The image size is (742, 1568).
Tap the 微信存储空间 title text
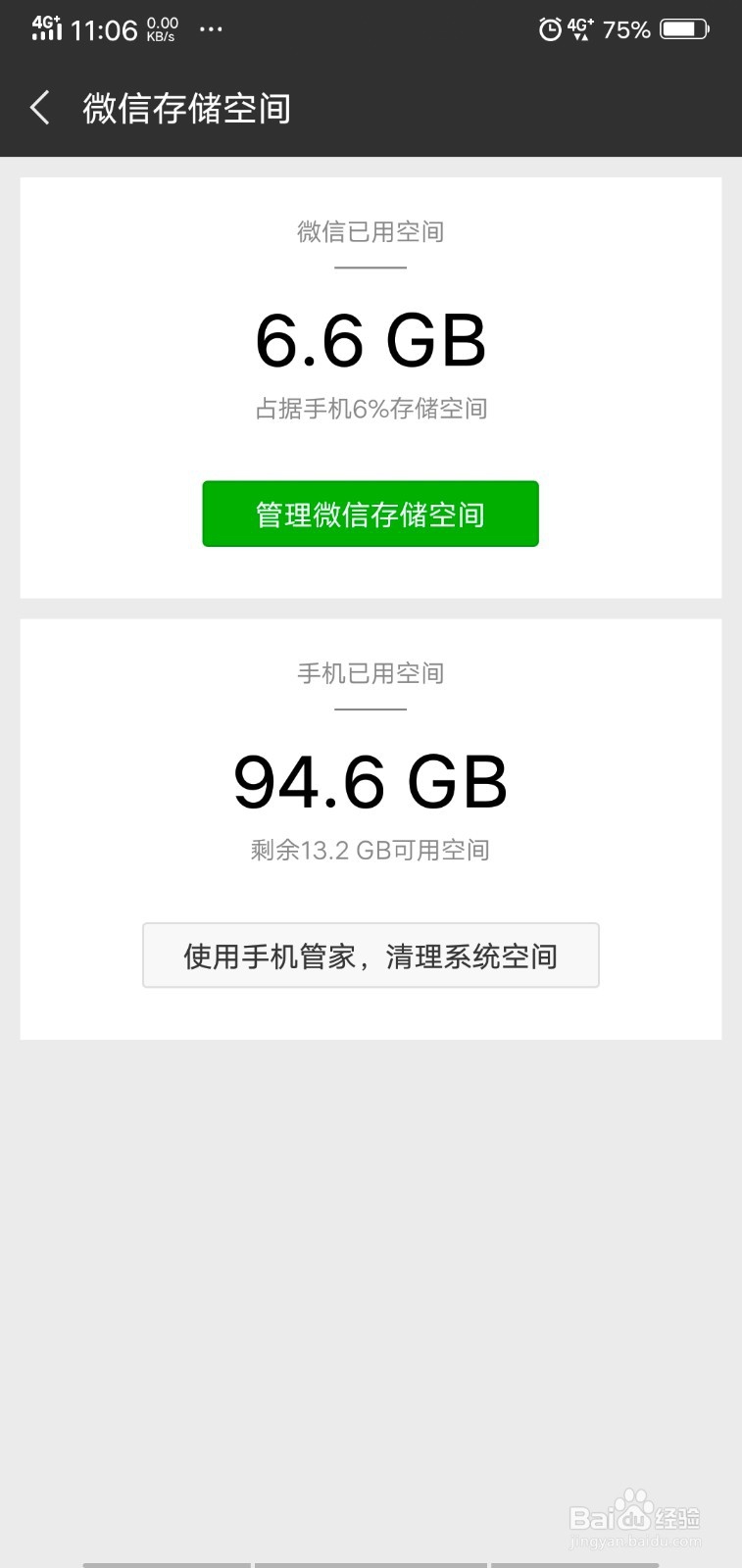coord(186,108)
